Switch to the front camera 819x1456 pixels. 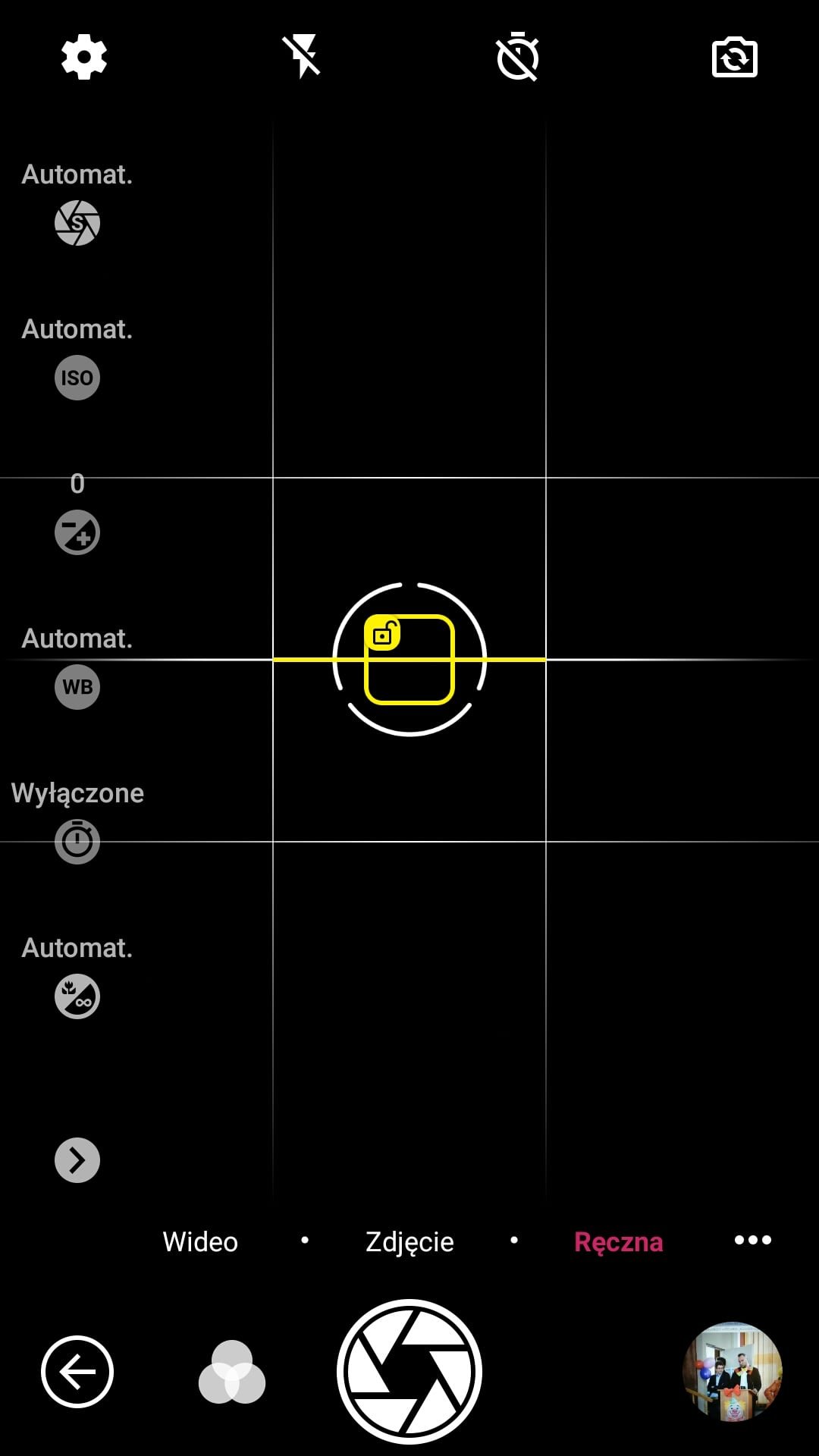click(x=735, y=58)
